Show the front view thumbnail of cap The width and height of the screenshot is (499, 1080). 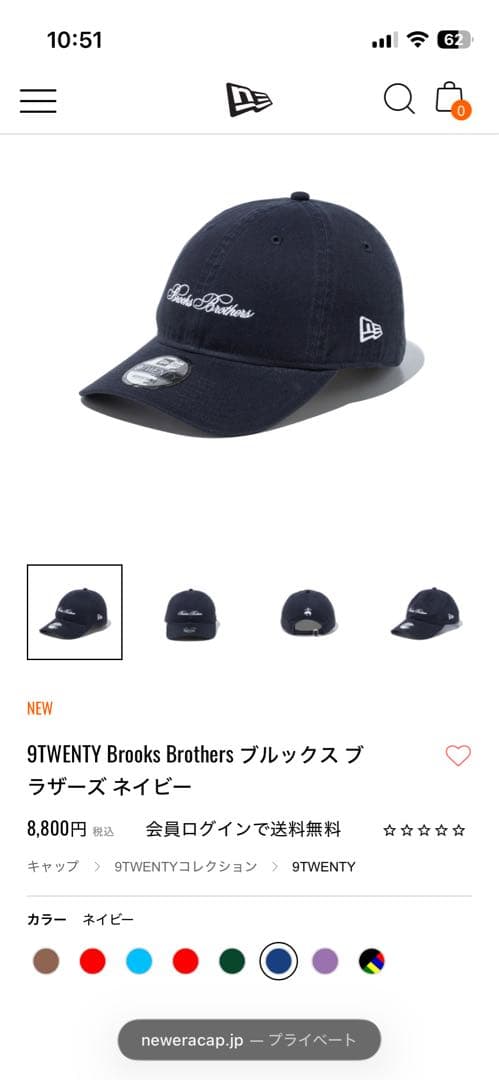click(x=190, y=612)
